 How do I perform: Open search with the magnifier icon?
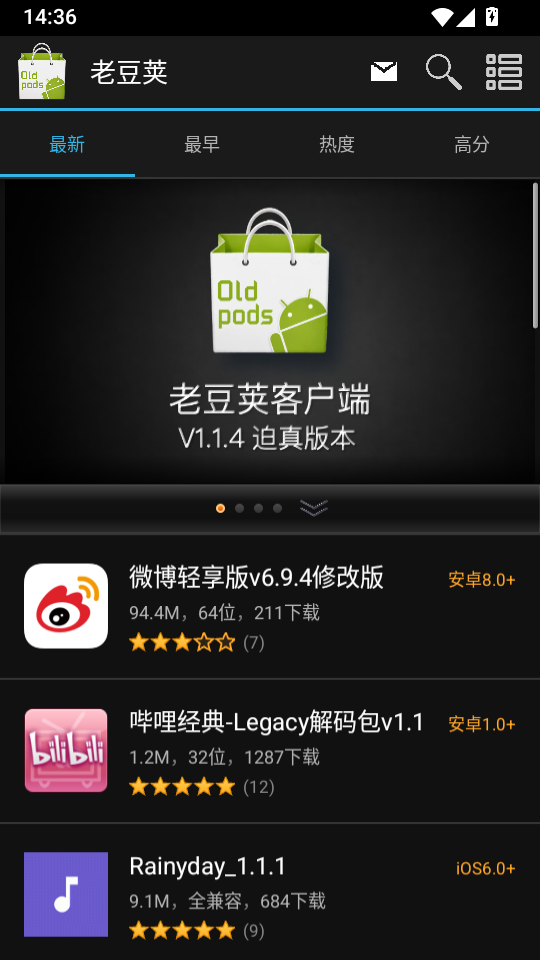[x=443, y=72]
